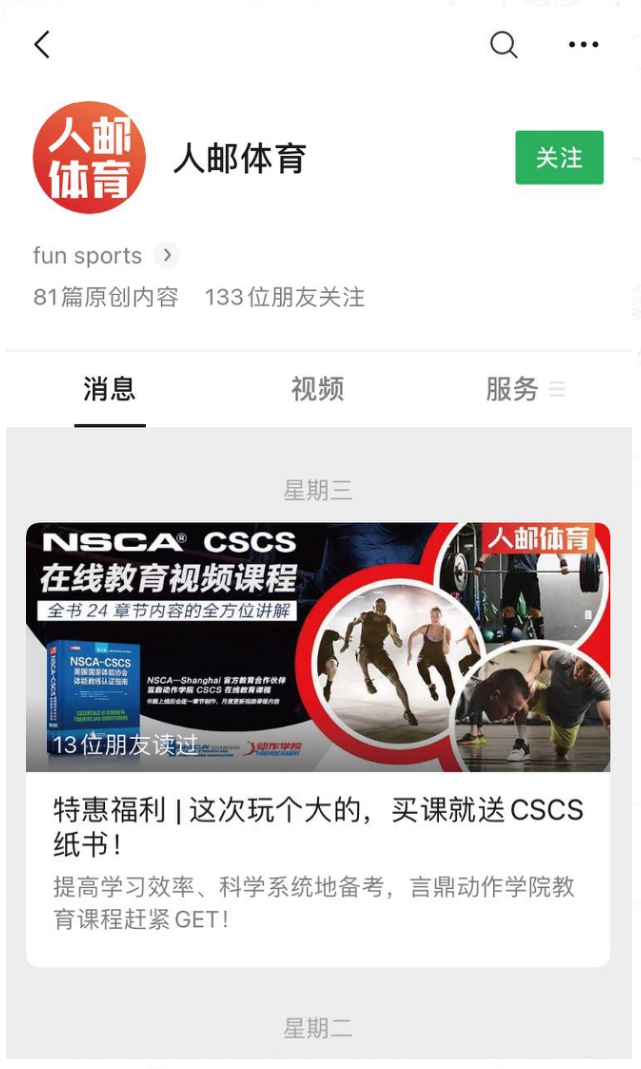Expand the fun sports description chevron

(x=167, y=256)
